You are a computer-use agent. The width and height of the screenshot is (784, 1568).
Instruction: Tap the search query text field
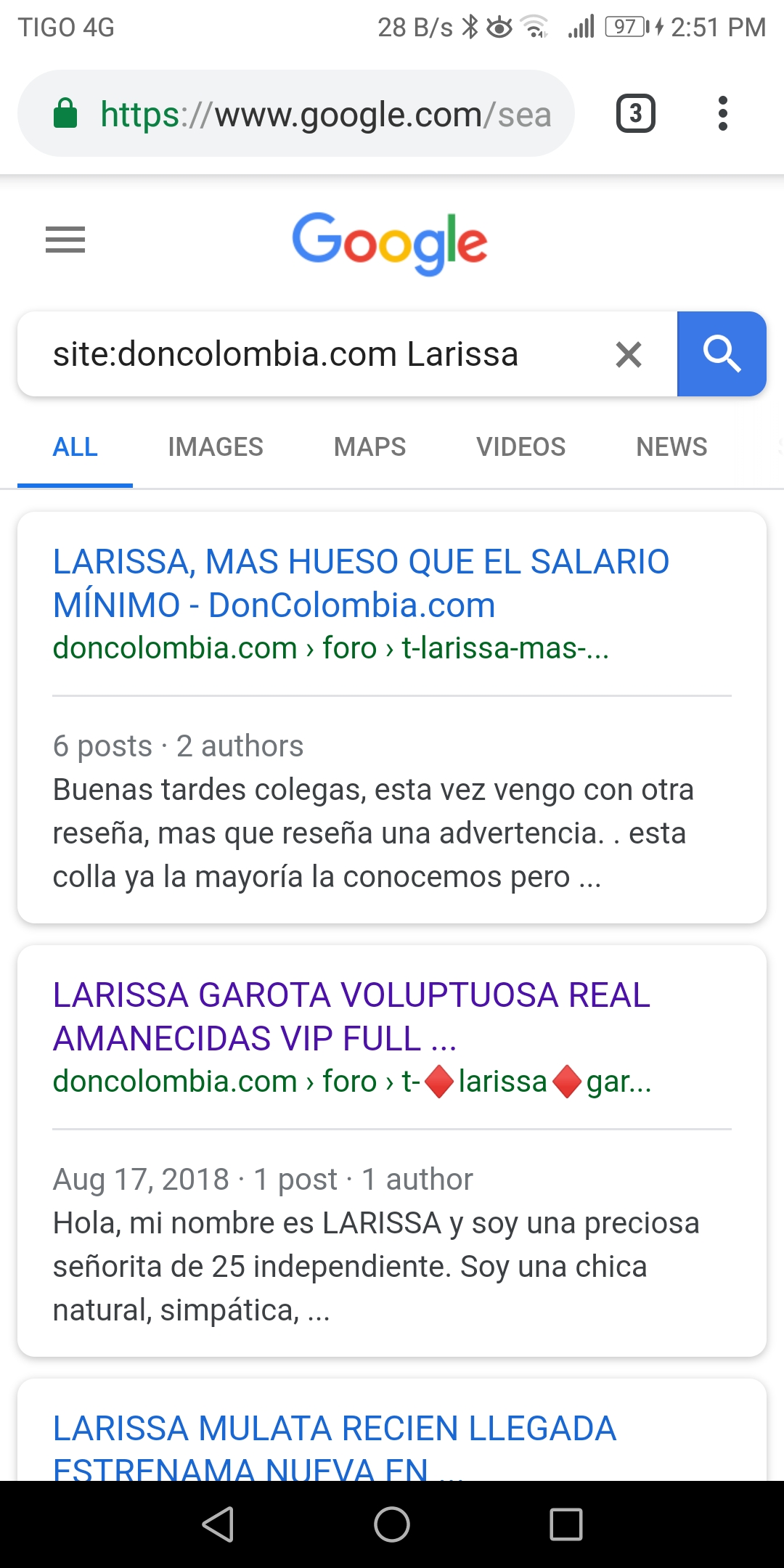[x=319, y=354]
